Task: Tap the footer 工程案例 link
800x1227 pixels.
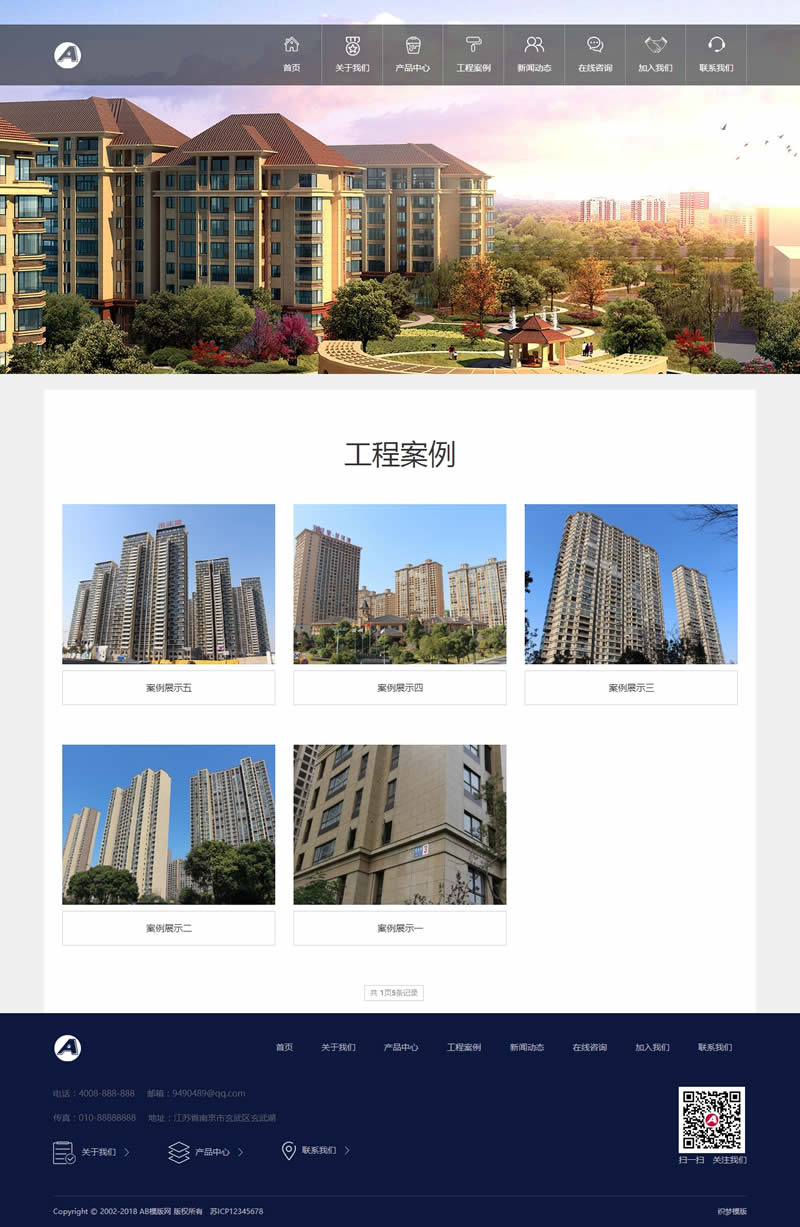Action: 464,1047
